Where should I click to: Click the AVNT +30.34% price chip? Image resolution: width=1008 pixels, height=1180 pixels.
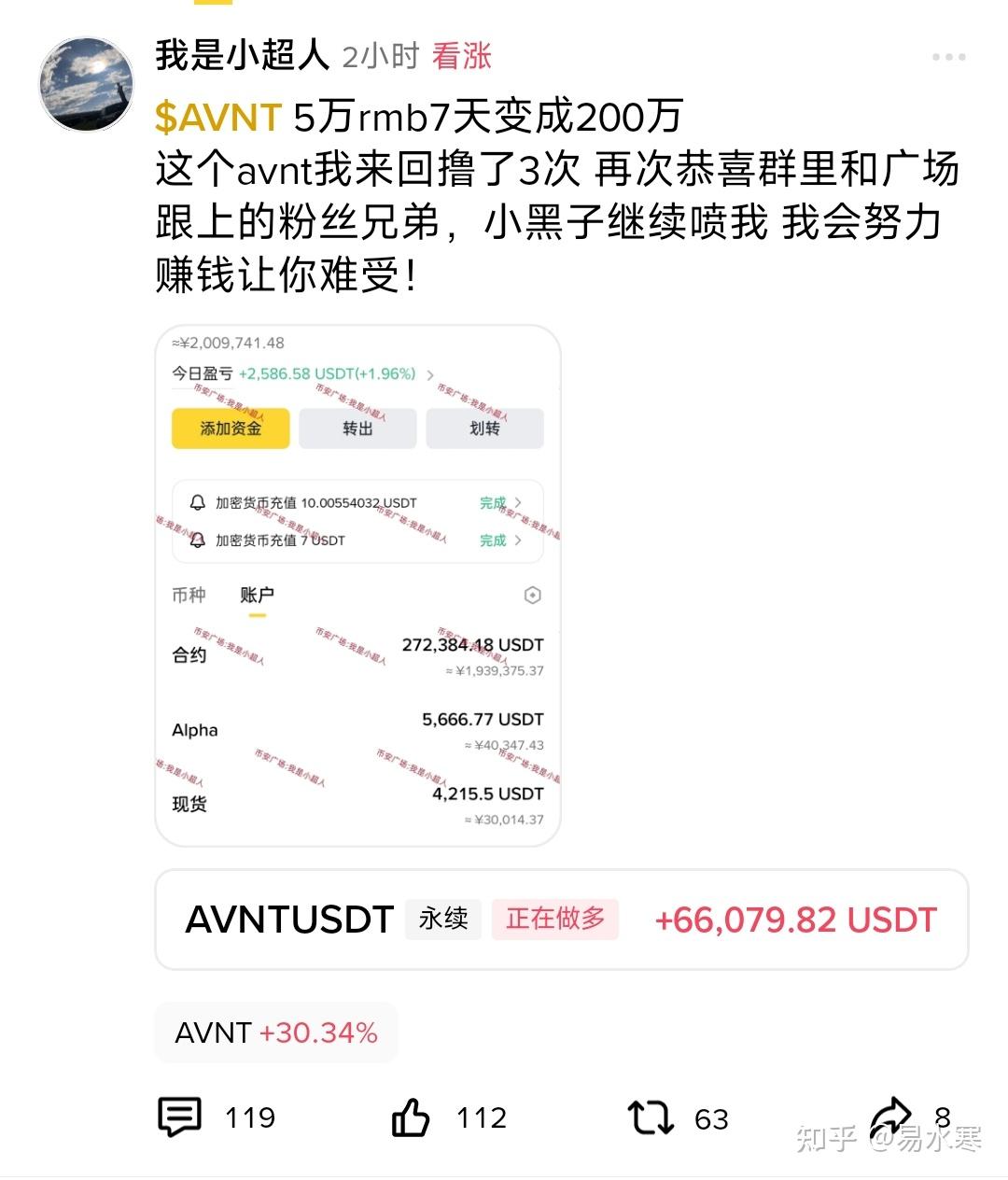pos(276,1032)
